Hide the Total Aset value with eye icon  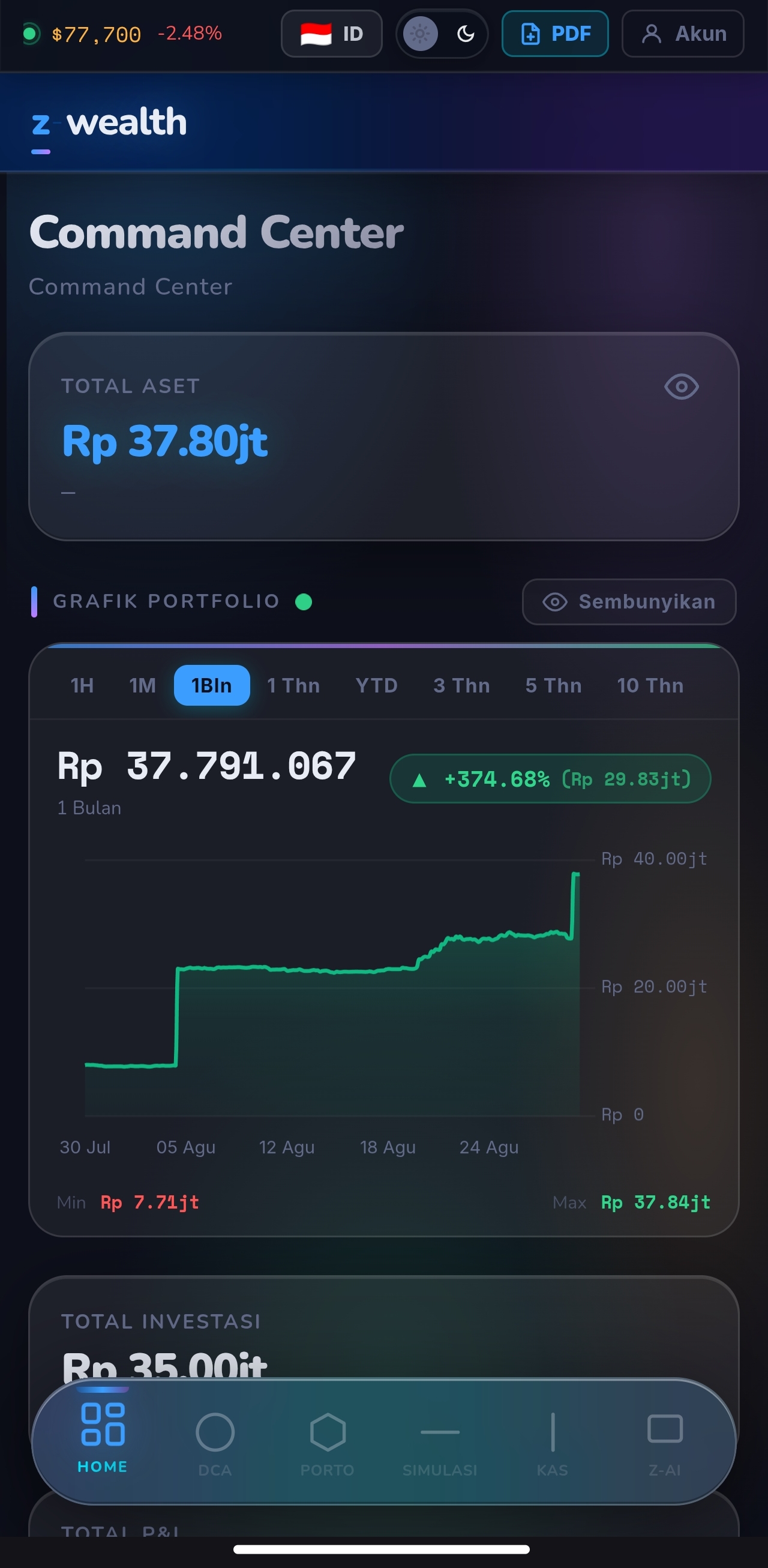pos(681,386)
